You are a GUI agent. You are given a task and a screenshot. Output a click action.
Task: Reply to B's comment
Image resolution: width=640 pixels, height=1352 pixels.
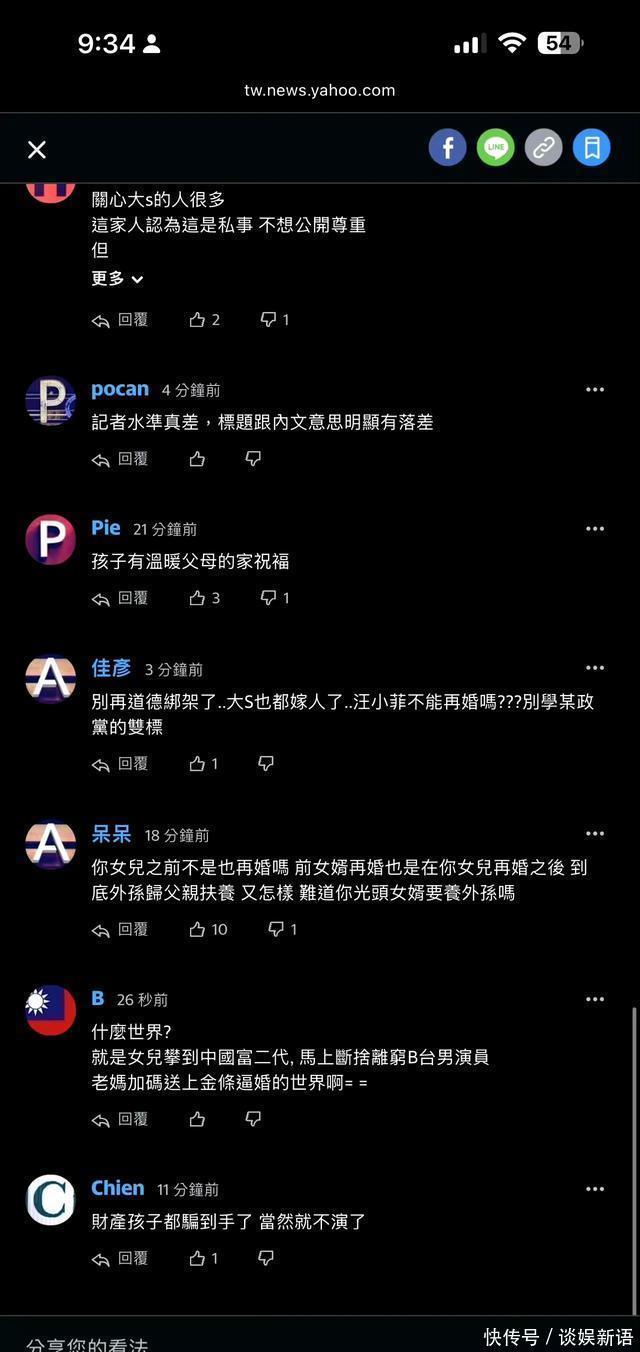(120, 1120)
